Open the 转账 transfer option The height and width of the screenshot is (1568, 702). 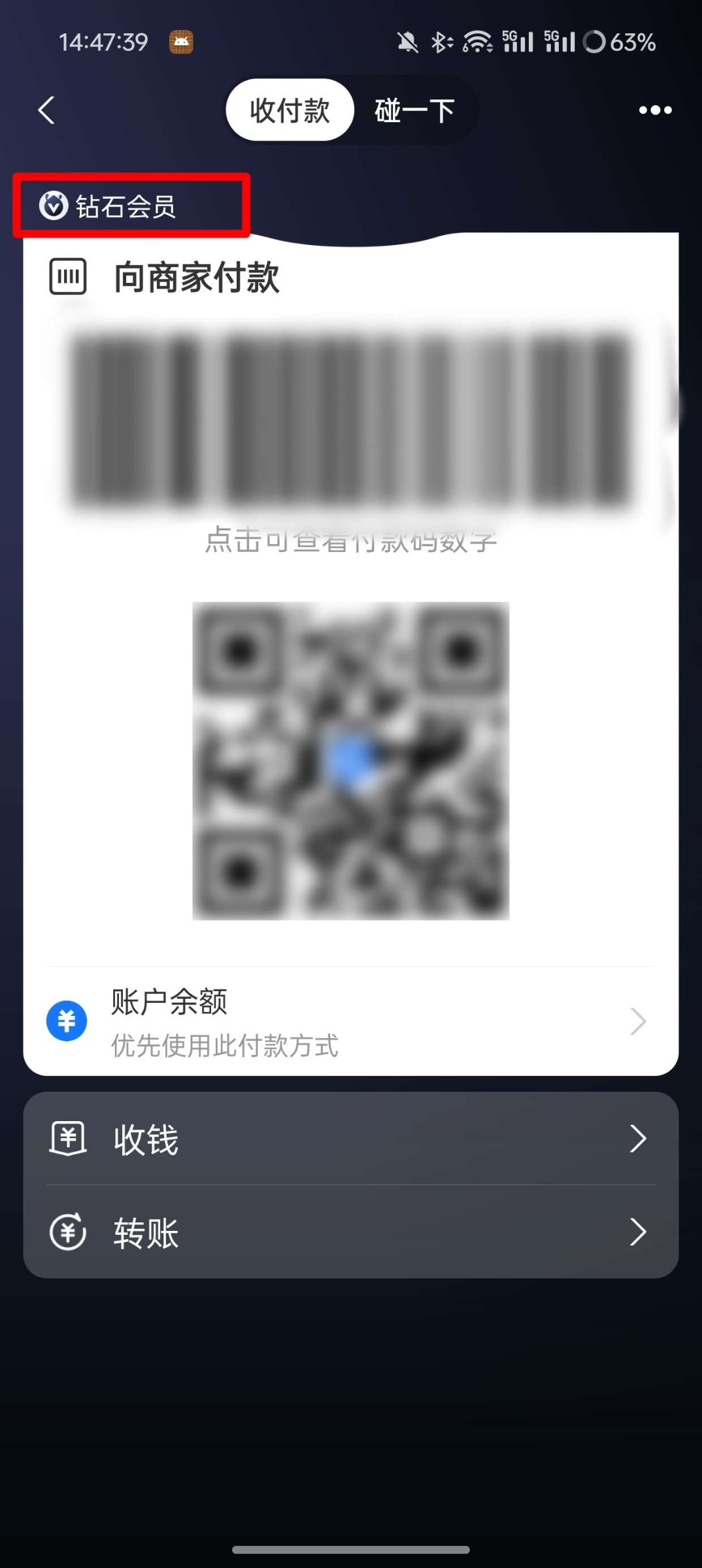[350, 1233]
